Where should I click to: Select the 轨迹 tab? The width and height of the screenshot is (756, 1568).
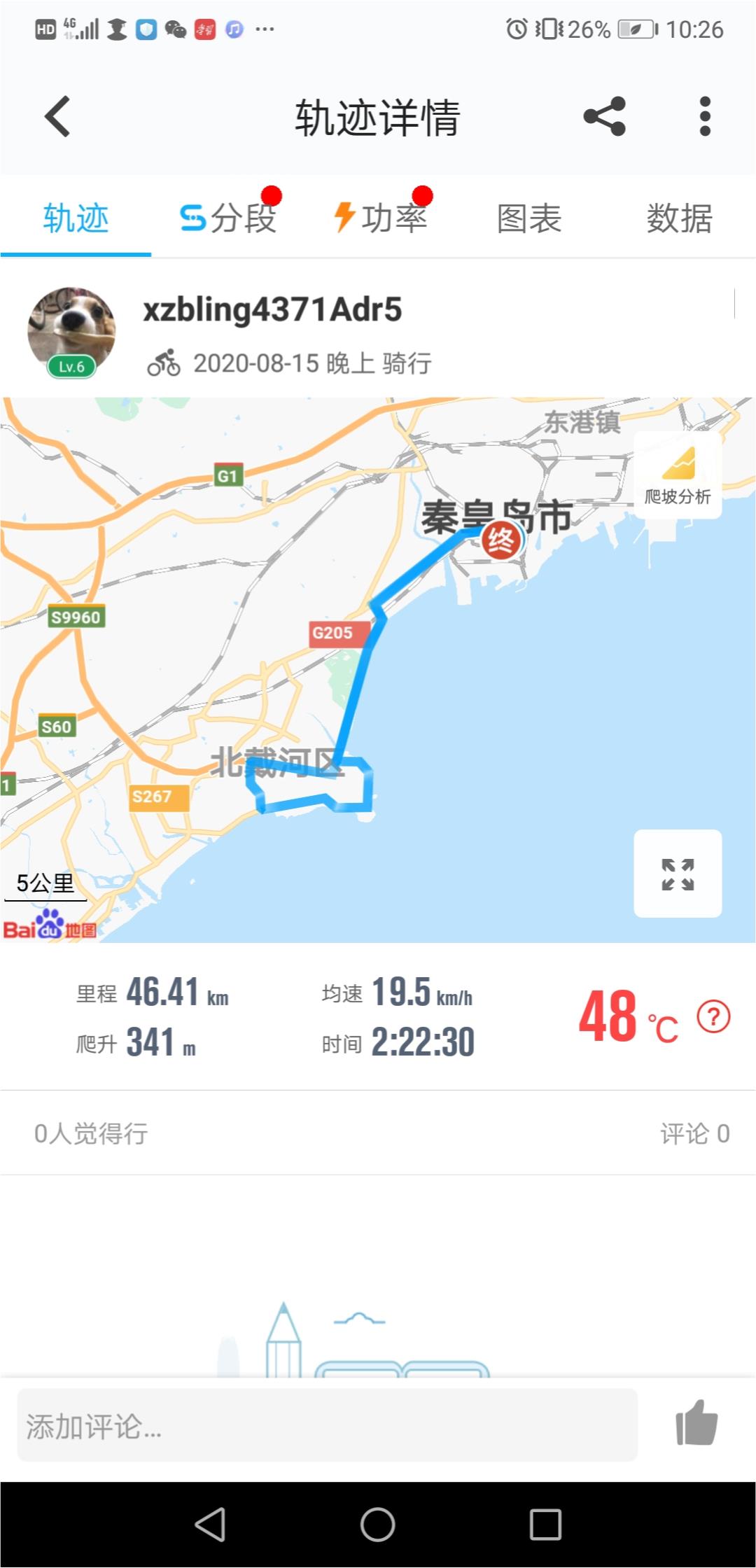coord(76,218)
